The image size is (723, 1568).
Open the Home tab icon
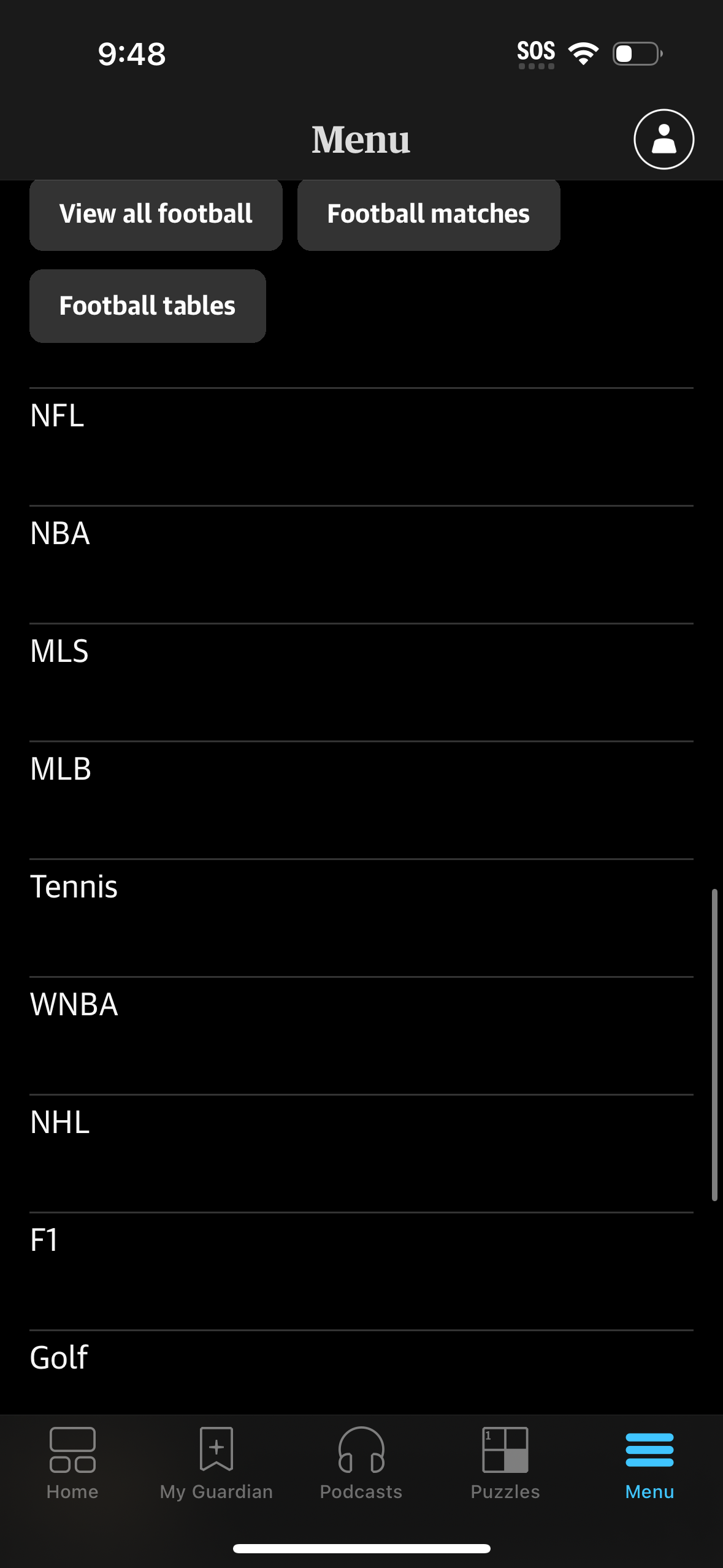pos(72,1465)
